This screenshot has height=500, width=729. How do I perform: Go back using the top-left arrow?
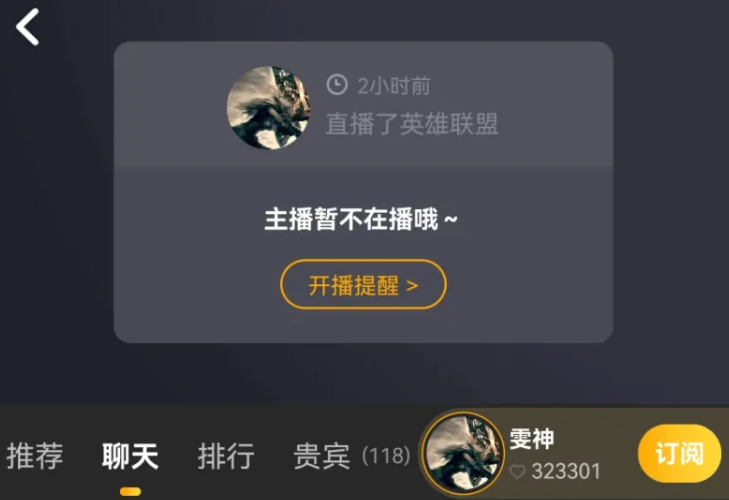28,27
